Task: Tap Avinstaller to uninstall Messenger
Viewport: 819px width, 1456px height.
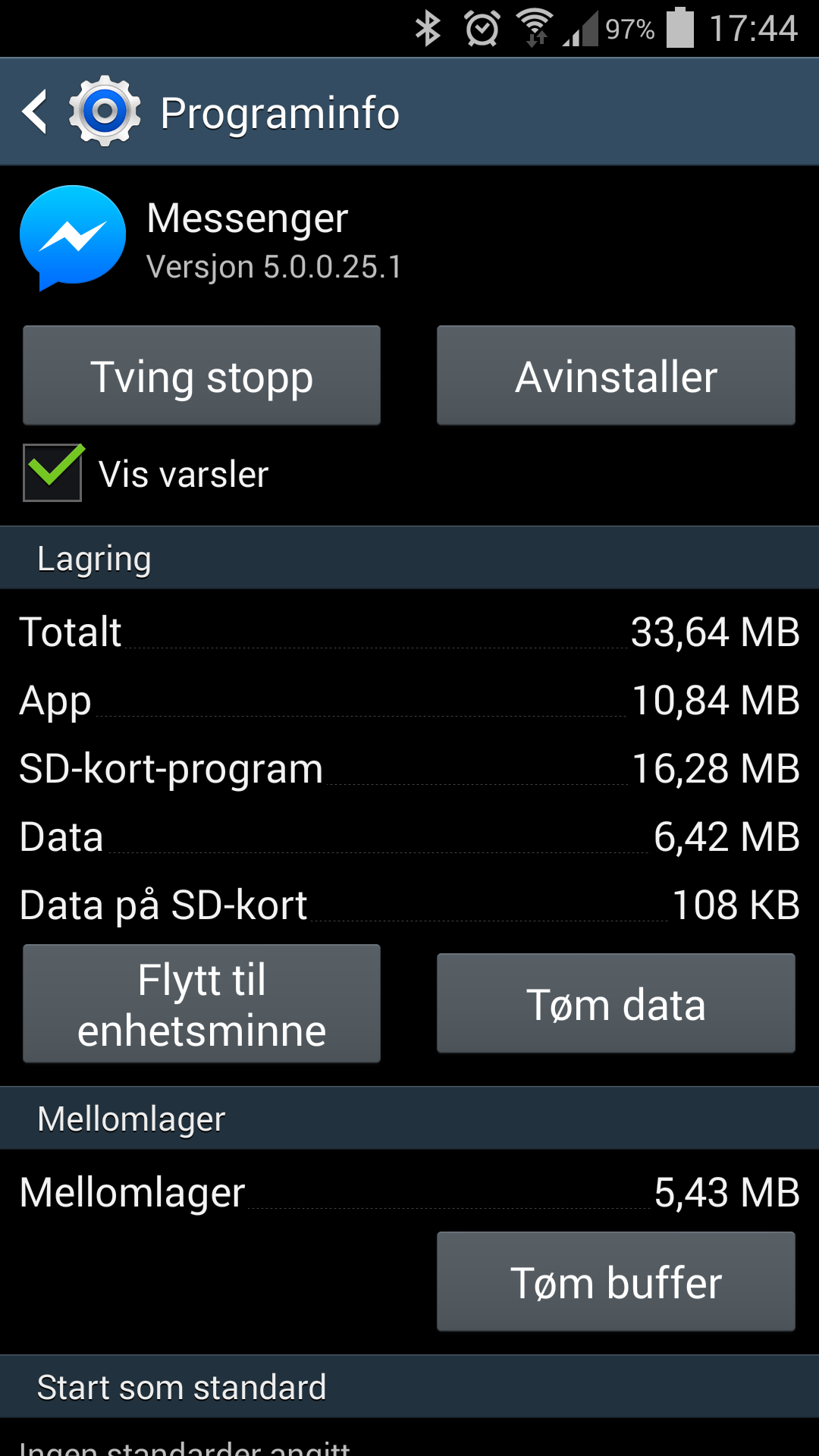Action: pyautogui.click(x=616, y=375)
